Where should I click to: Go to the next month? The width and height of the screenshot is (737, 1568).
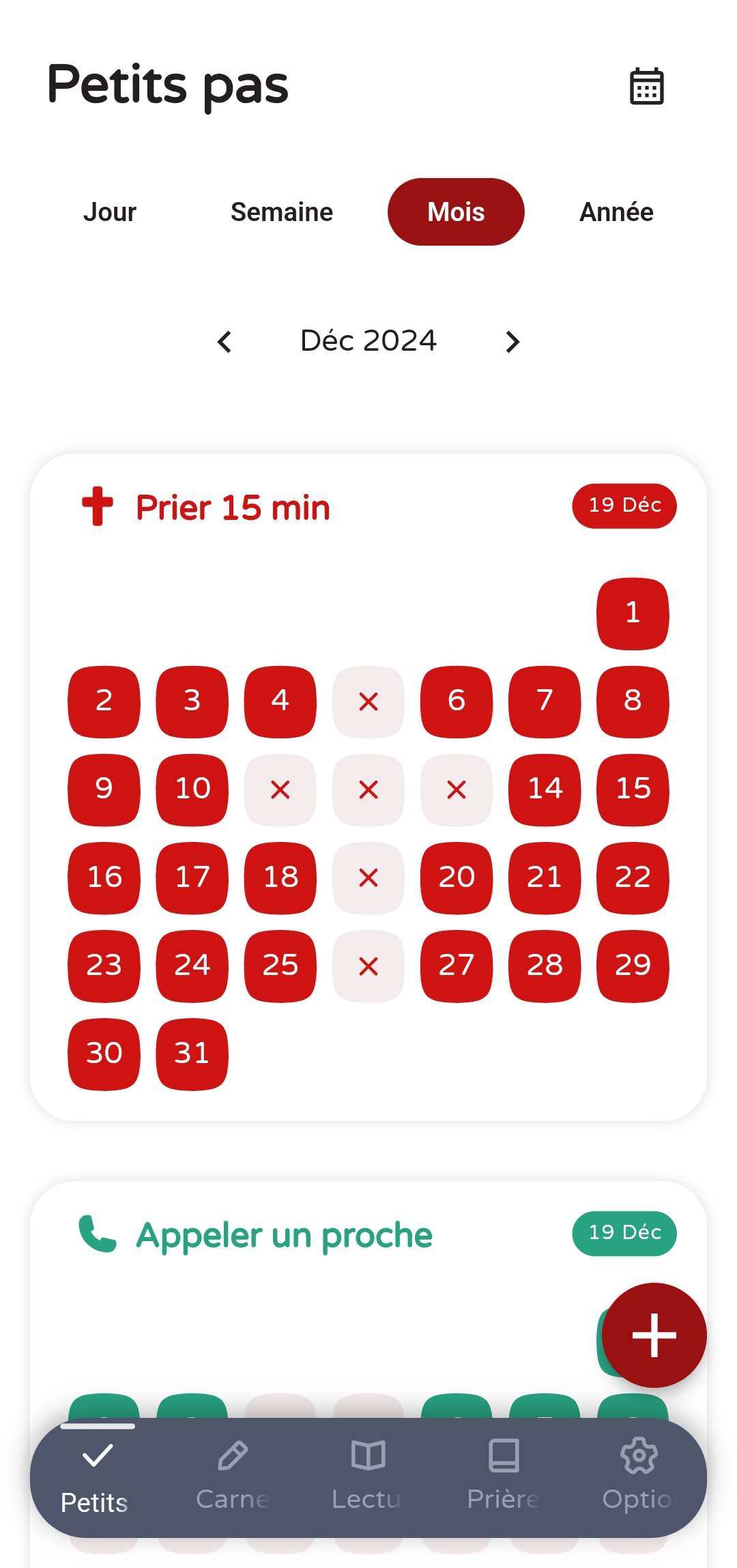point(512,341)
